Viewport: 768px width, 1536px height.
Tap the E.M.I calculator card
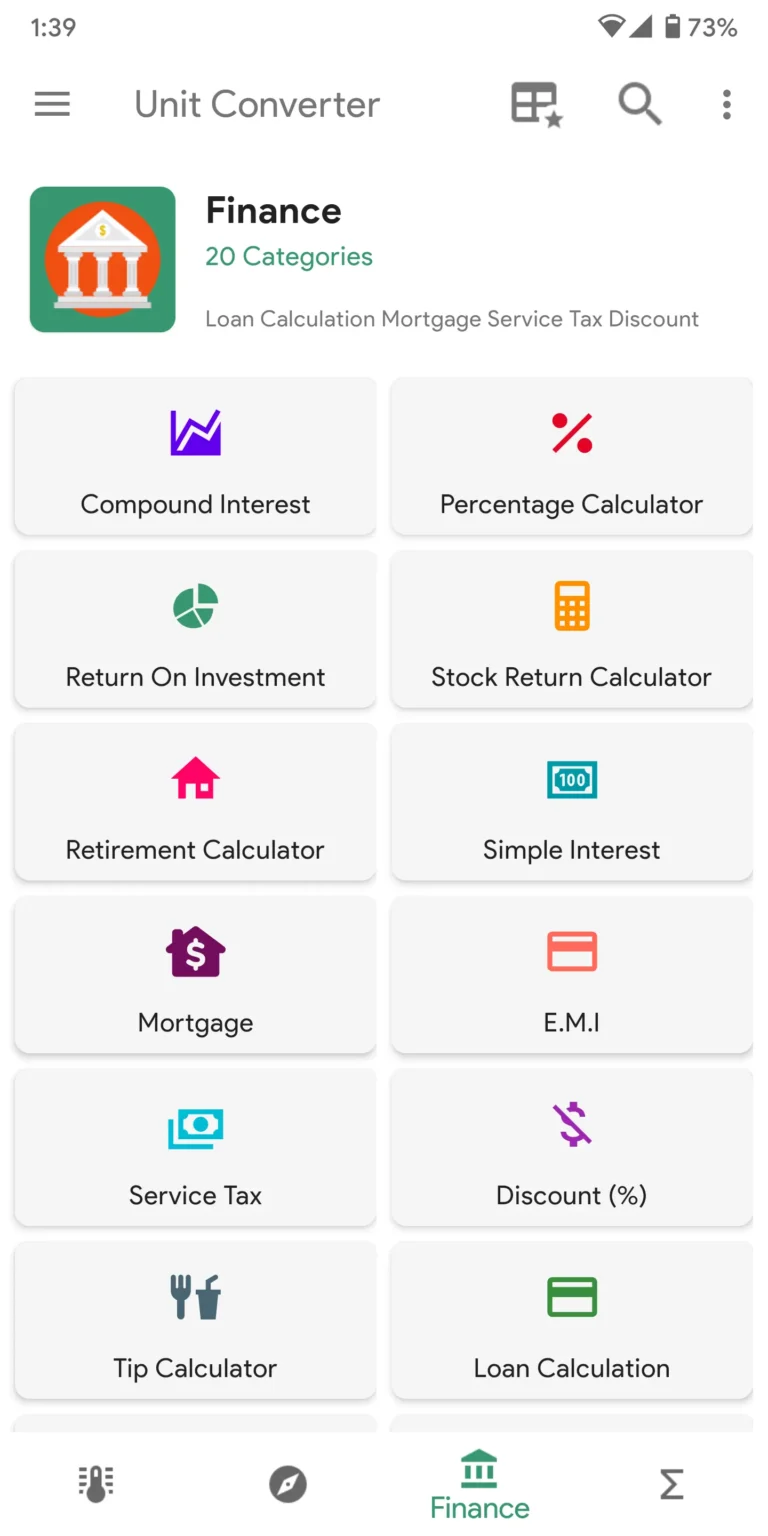tap(571, 950)
